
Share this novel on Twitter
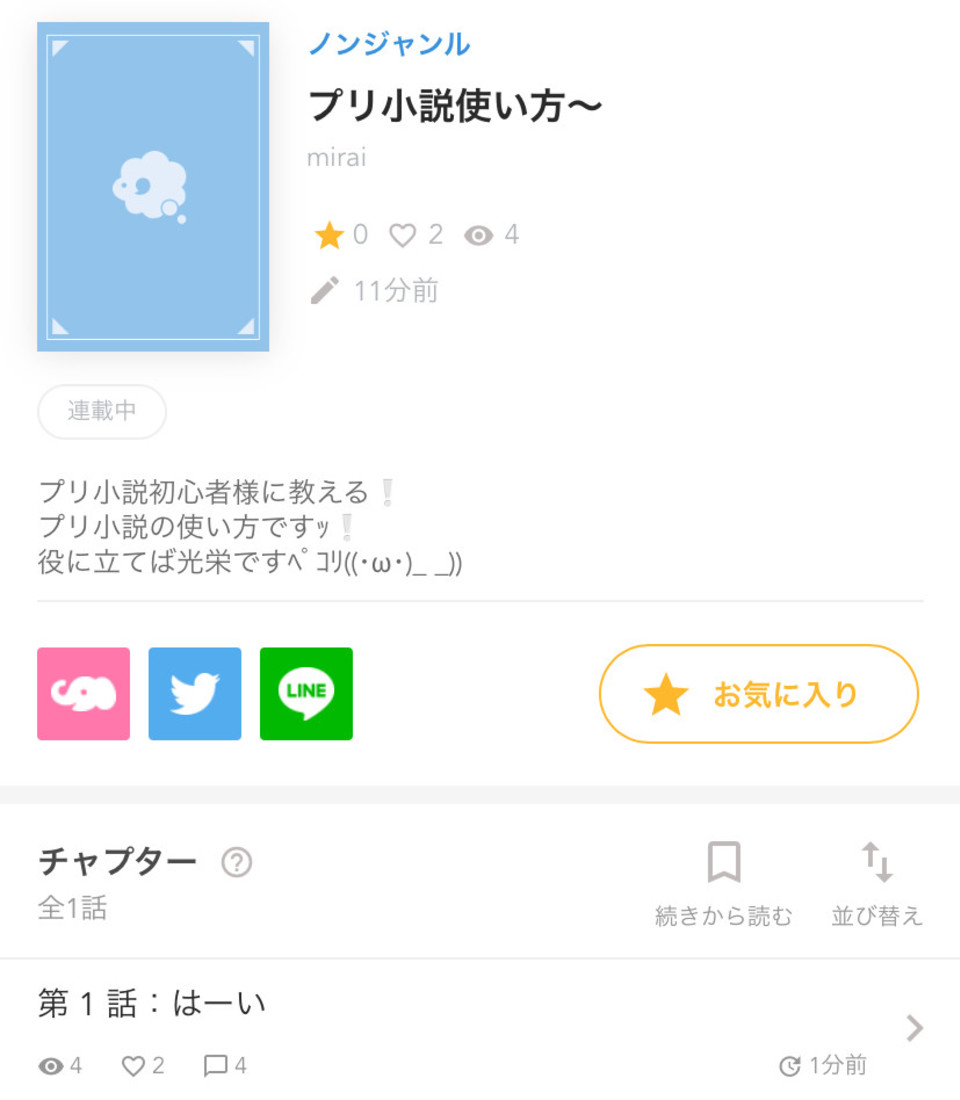pos(195,694)
